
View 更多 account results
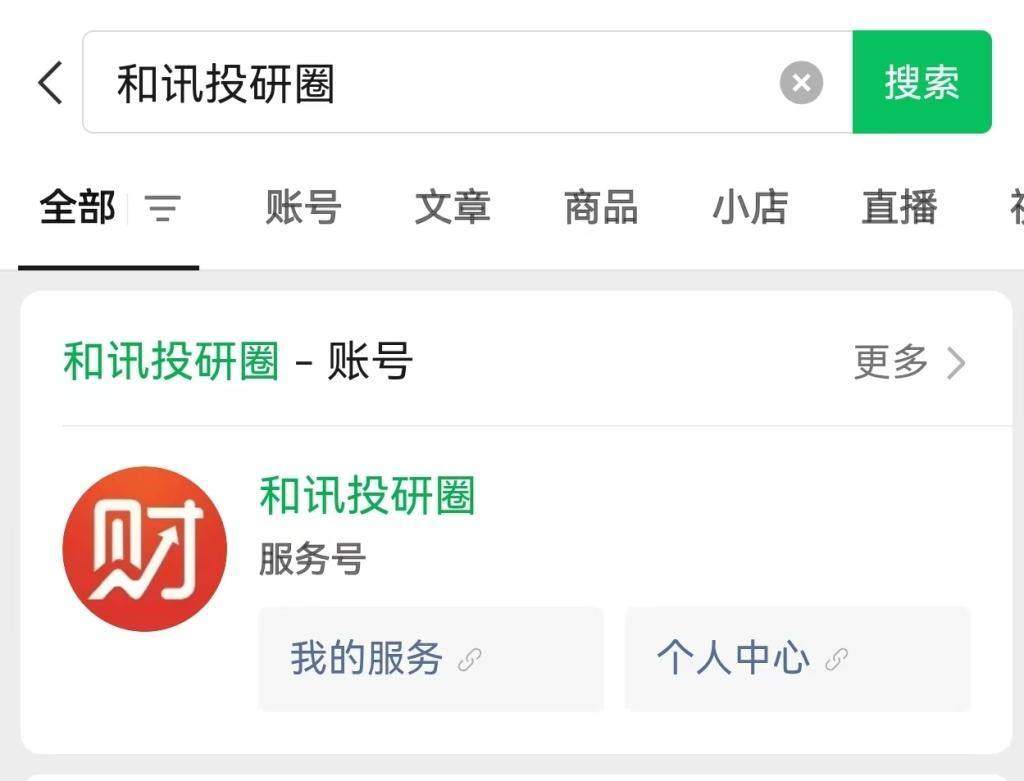908,362
